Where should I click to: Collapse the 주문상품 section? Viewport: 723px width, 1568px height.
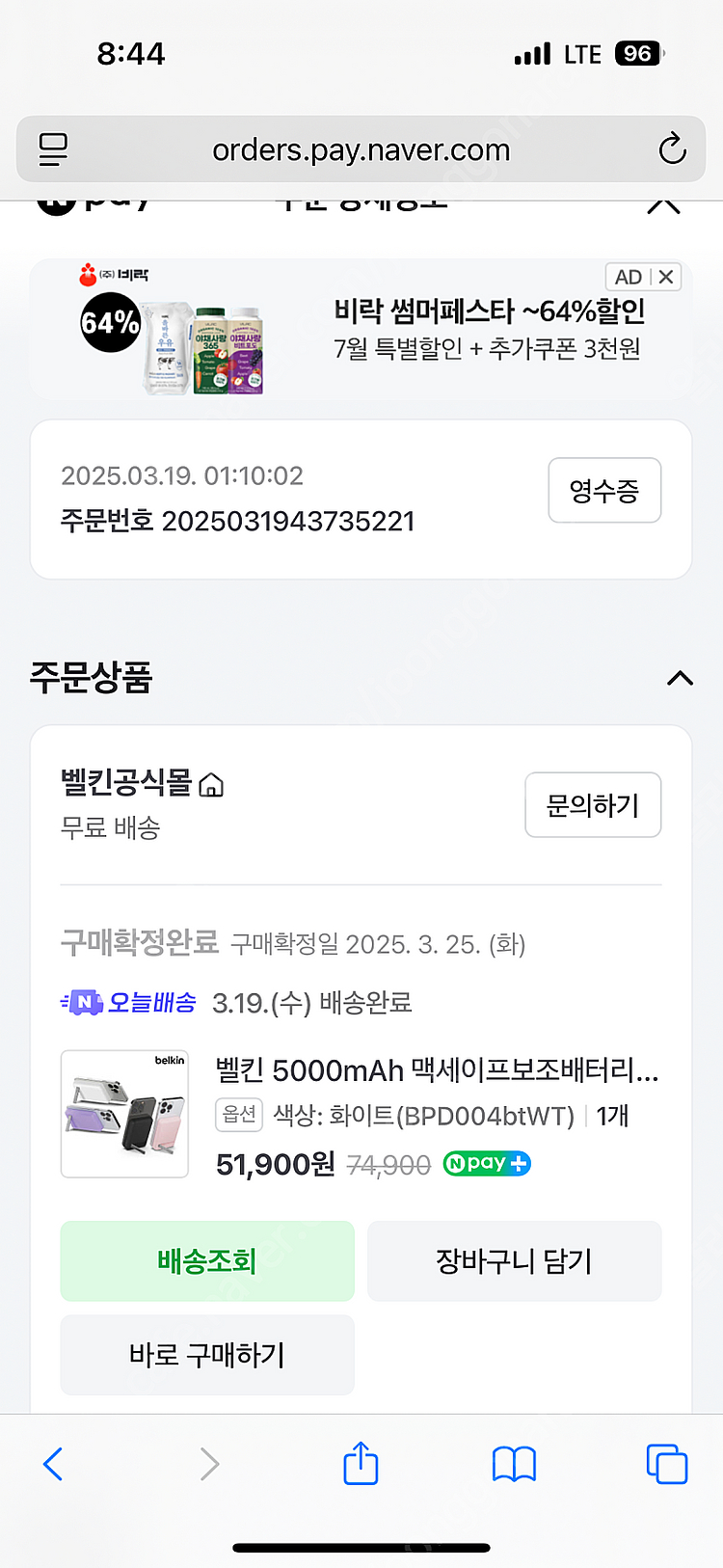click(x=681, y=679)
